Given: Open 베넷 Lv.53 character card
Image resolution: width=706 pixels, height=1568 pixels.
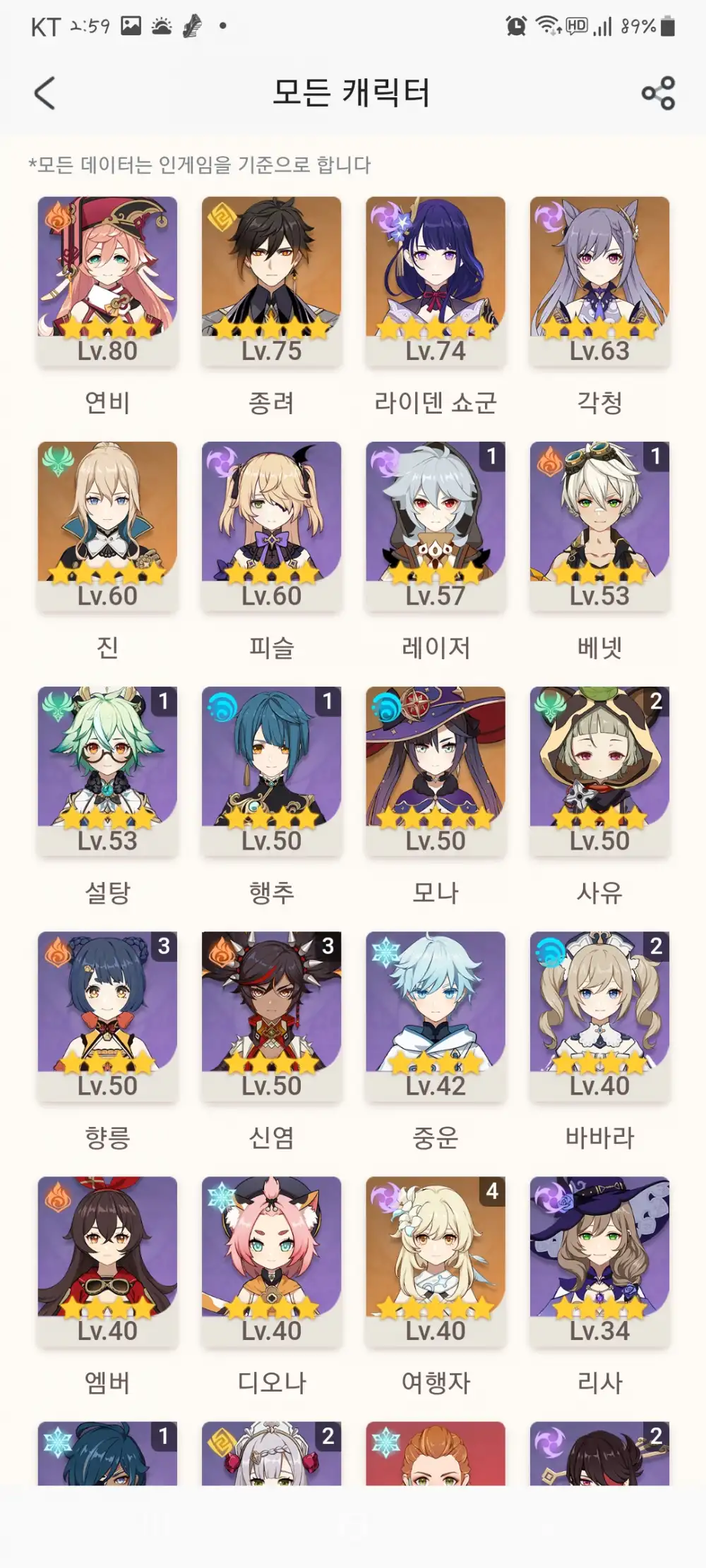Looking at the screenshot, I should (599, 526).
